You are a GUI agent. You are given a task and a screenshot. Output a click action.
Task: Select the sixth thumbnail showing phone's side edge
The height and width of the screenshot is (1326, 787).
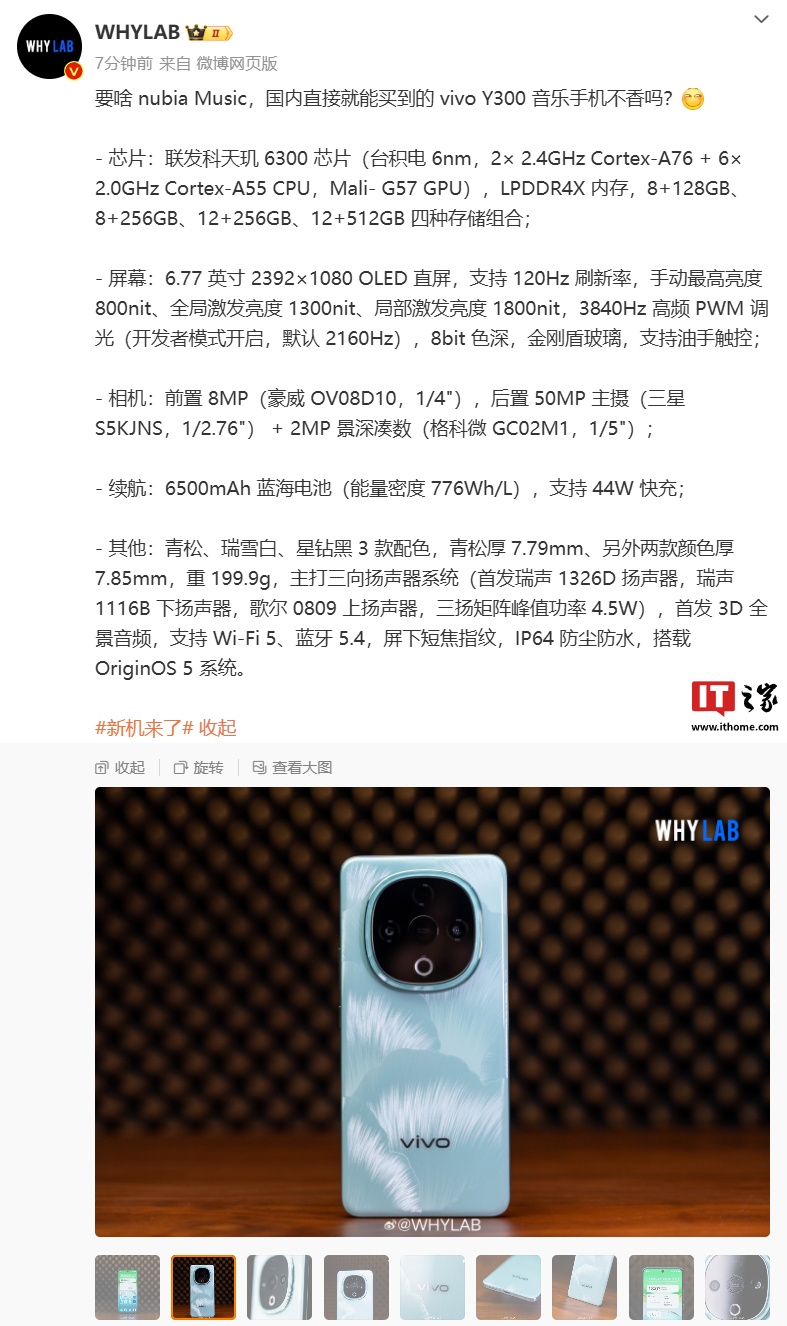(508, 1287)
